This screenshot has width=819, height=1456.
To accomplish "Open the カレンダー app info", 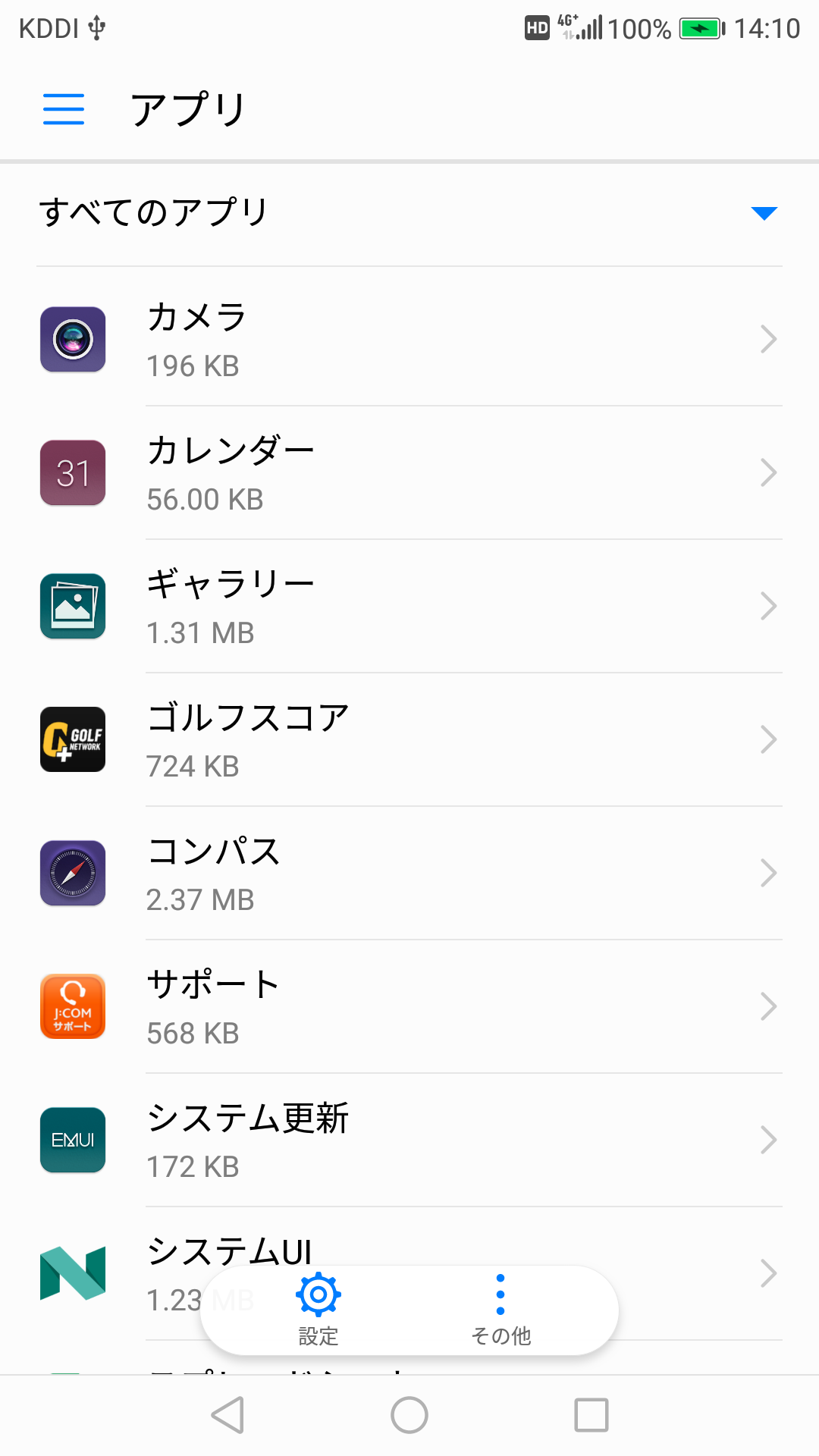I will click(409, 473).
